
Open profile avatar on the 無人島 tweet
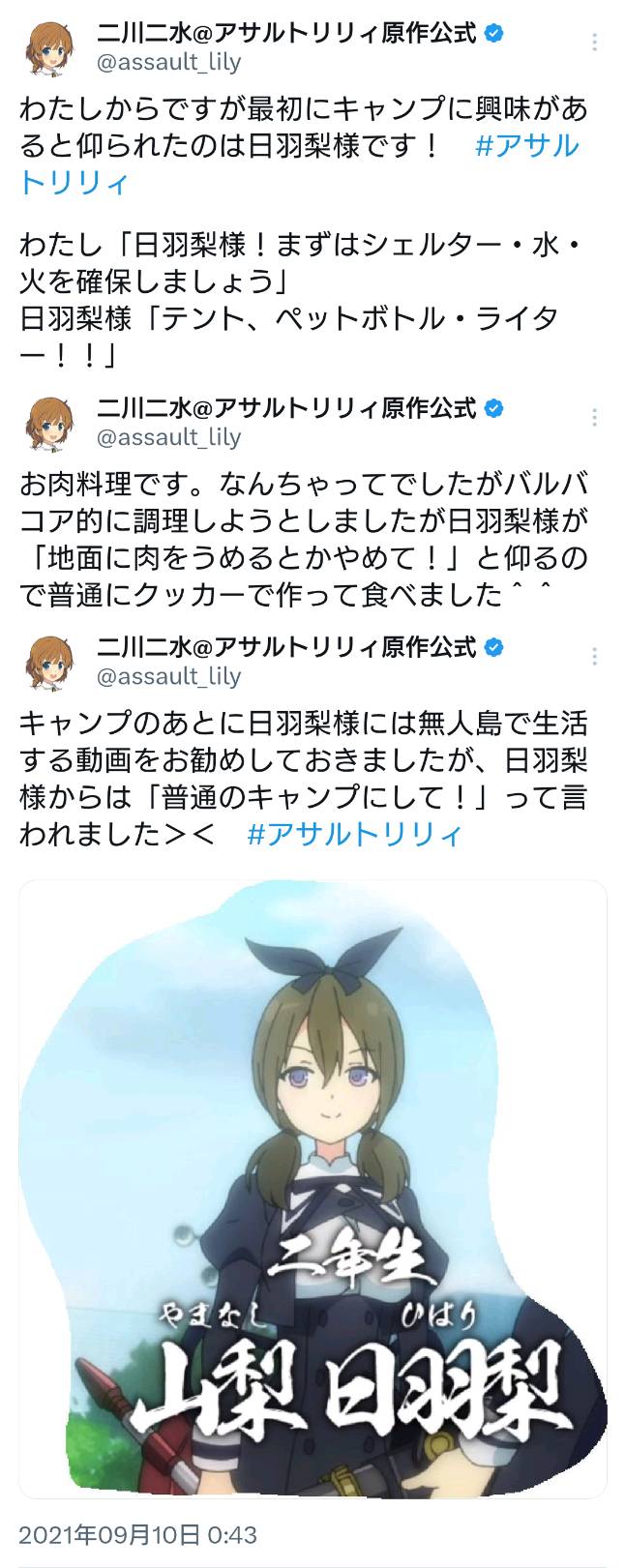(48, 661)
